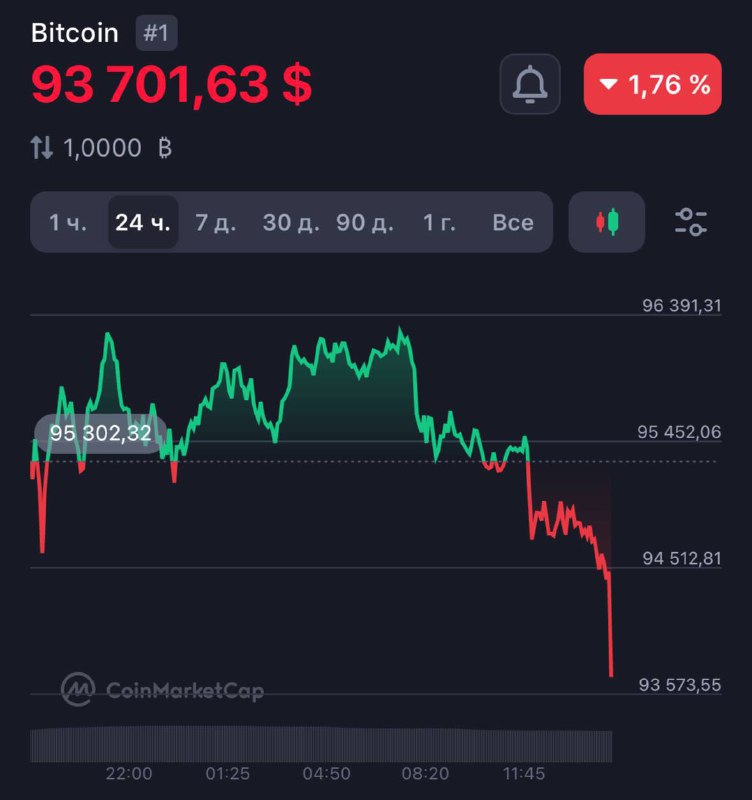Screen dimensions: 752x800
Task: Switch chart range to 7 д.
Action: pyautogui.click(x=215, y=222)
